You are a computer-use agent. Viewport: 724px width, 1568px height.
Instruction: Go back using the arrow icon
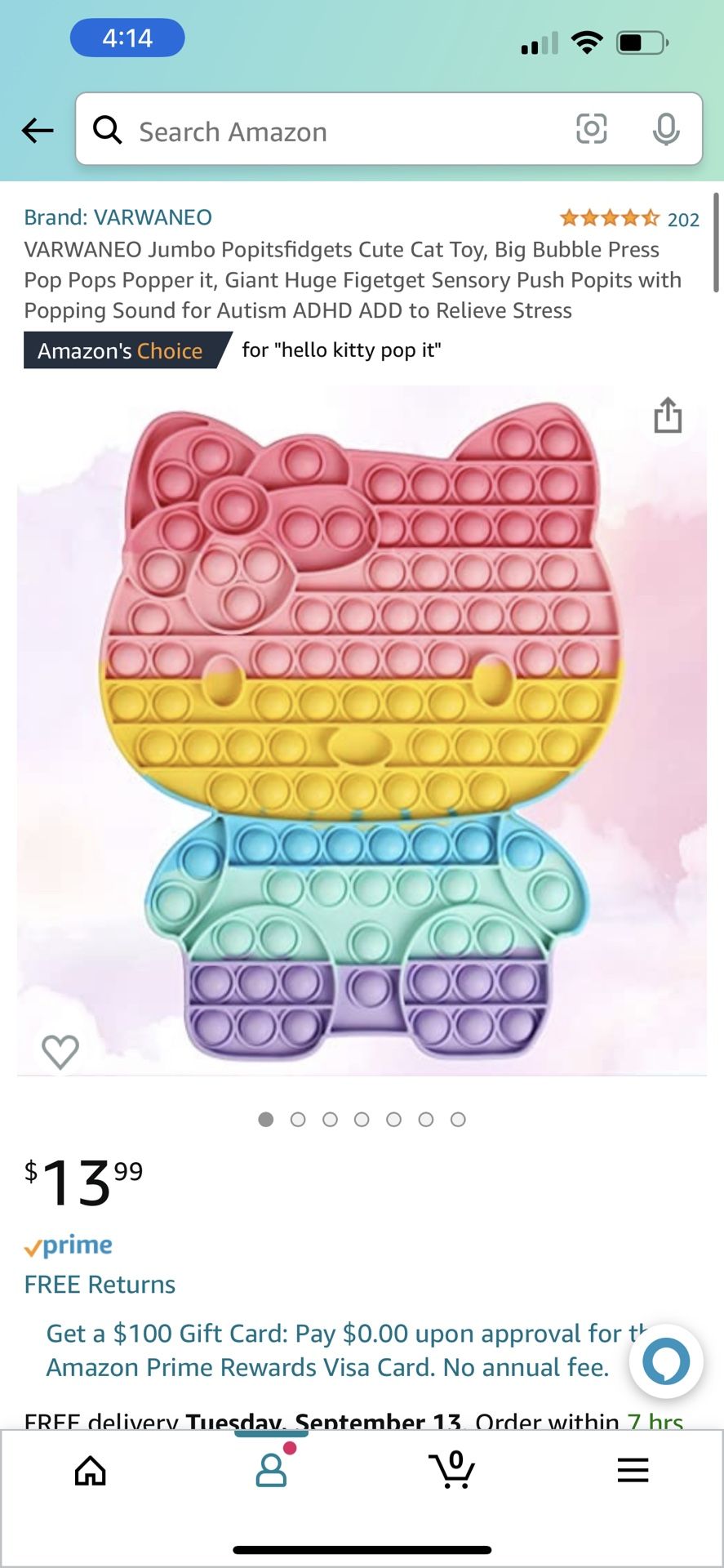coord(38,130)
